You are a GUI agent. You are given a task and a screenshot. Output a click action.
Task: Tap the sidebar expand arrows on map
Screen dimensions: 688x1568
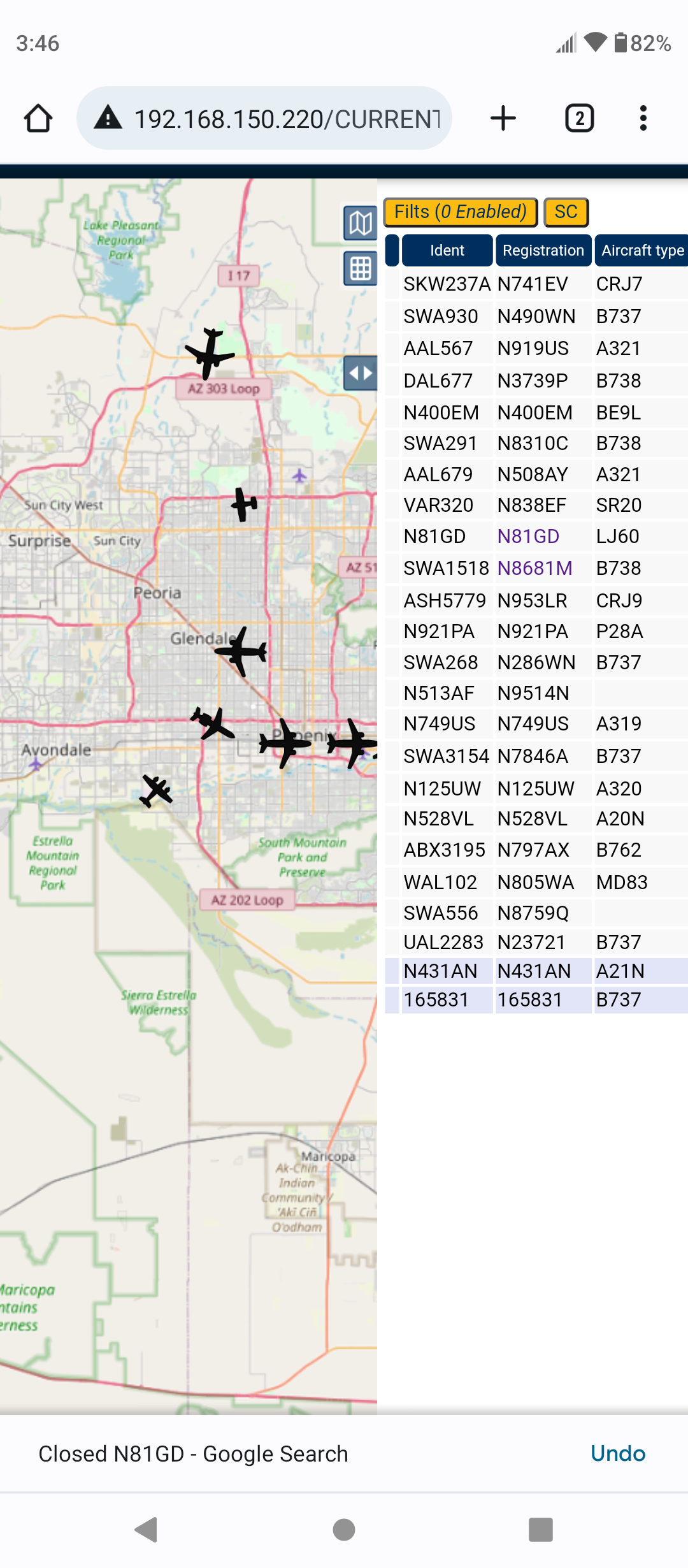[x=361, y=373]
